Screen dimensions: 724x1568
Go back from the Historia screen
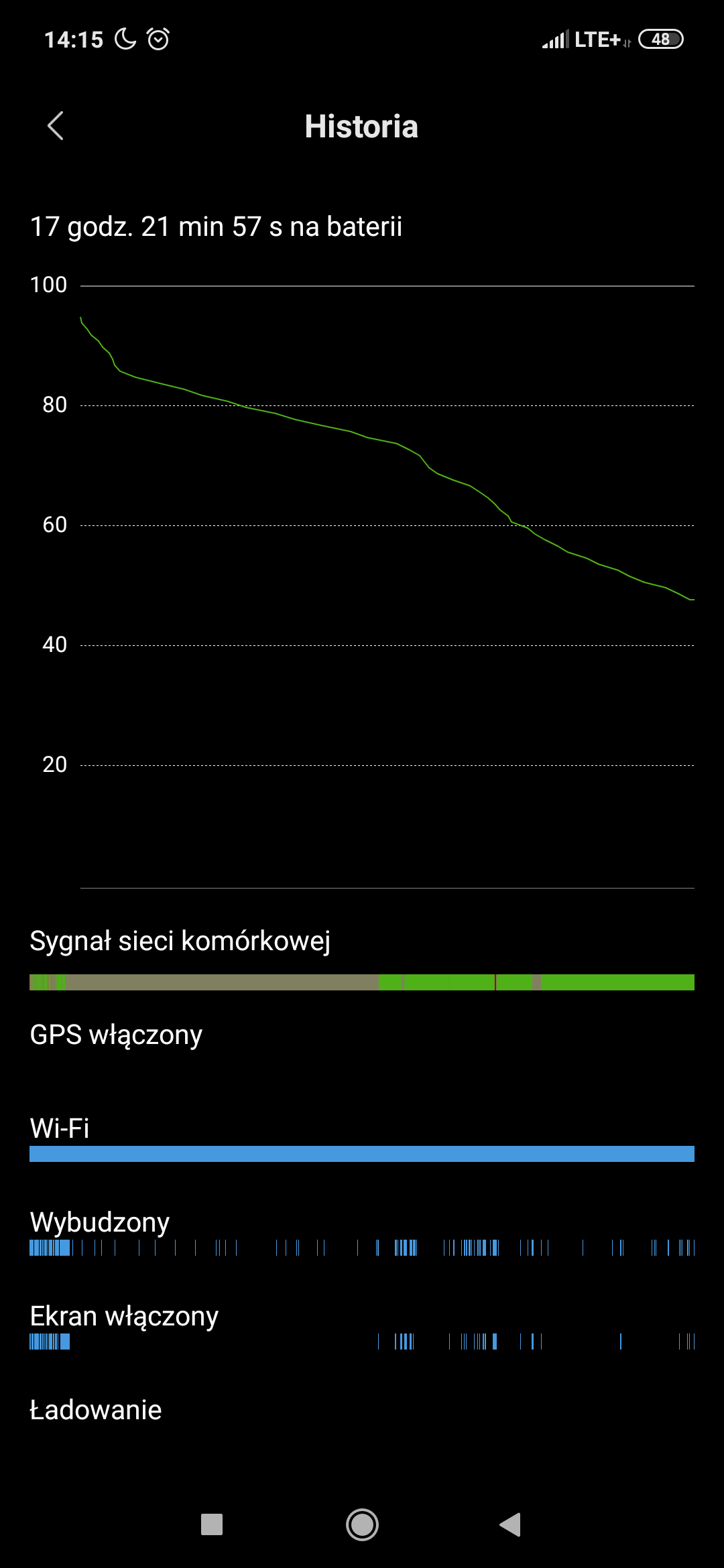(56, 126)
